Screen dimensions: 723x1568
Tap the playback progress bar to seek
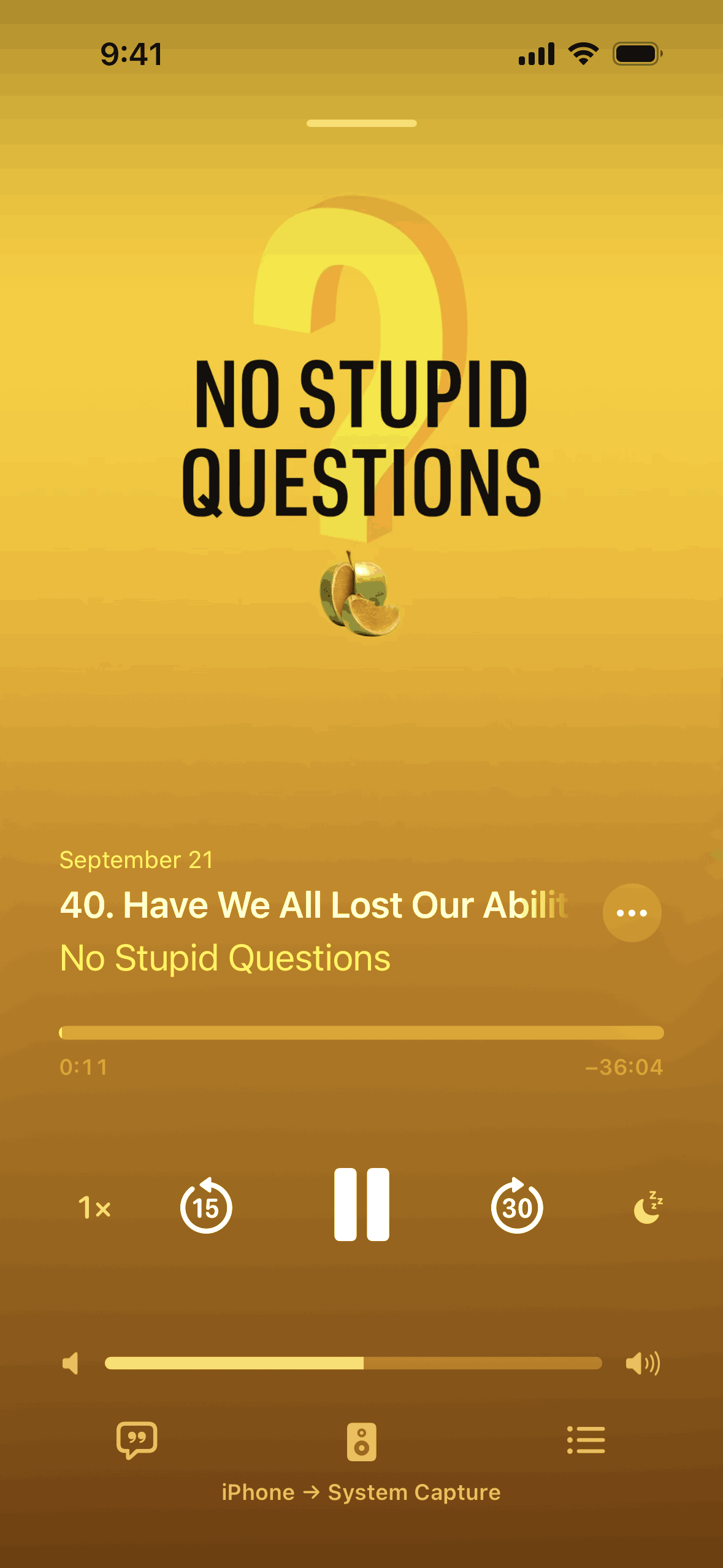coord(361,1032)
